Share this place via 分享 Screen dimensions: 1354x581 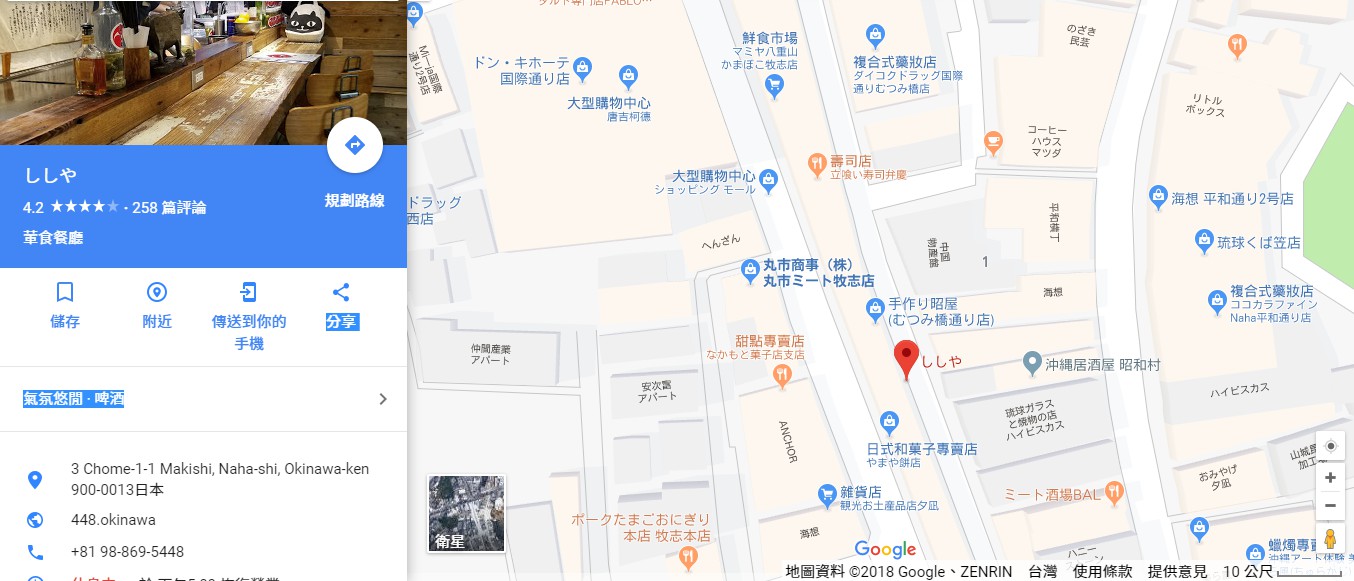click(341, 304)
